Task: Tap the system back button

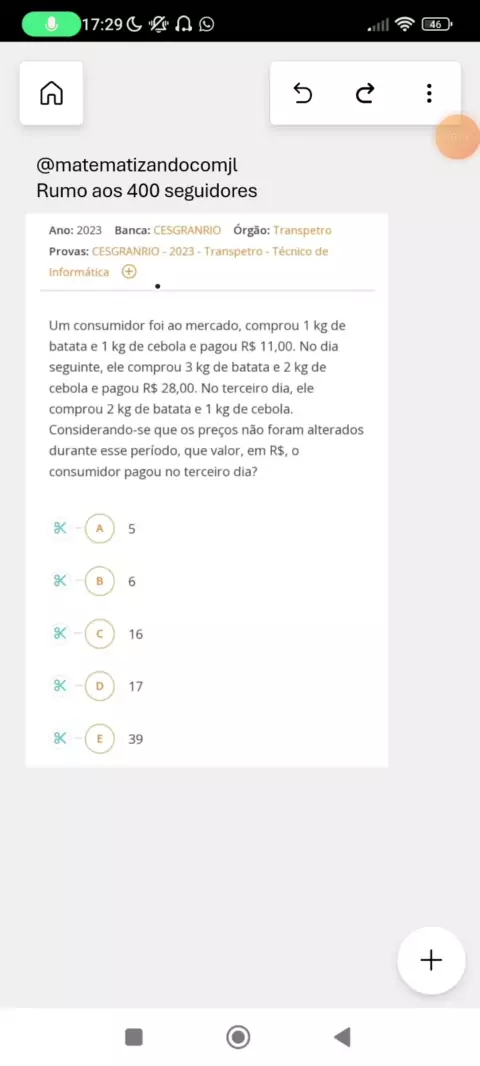Action: click(x=342, y=1037)
